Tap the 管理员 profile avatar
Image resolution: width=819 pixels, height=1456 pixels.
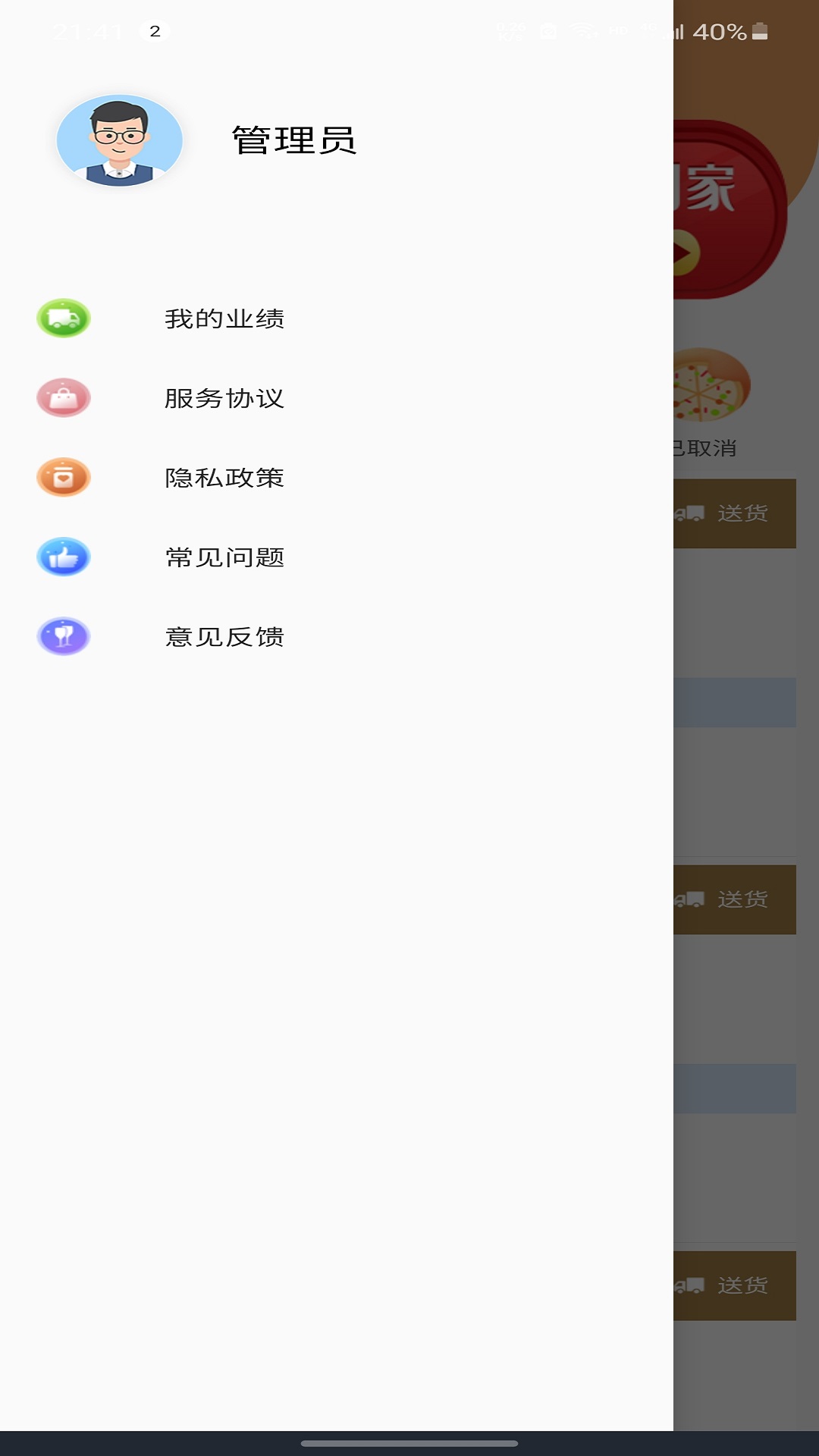point(120,140)
